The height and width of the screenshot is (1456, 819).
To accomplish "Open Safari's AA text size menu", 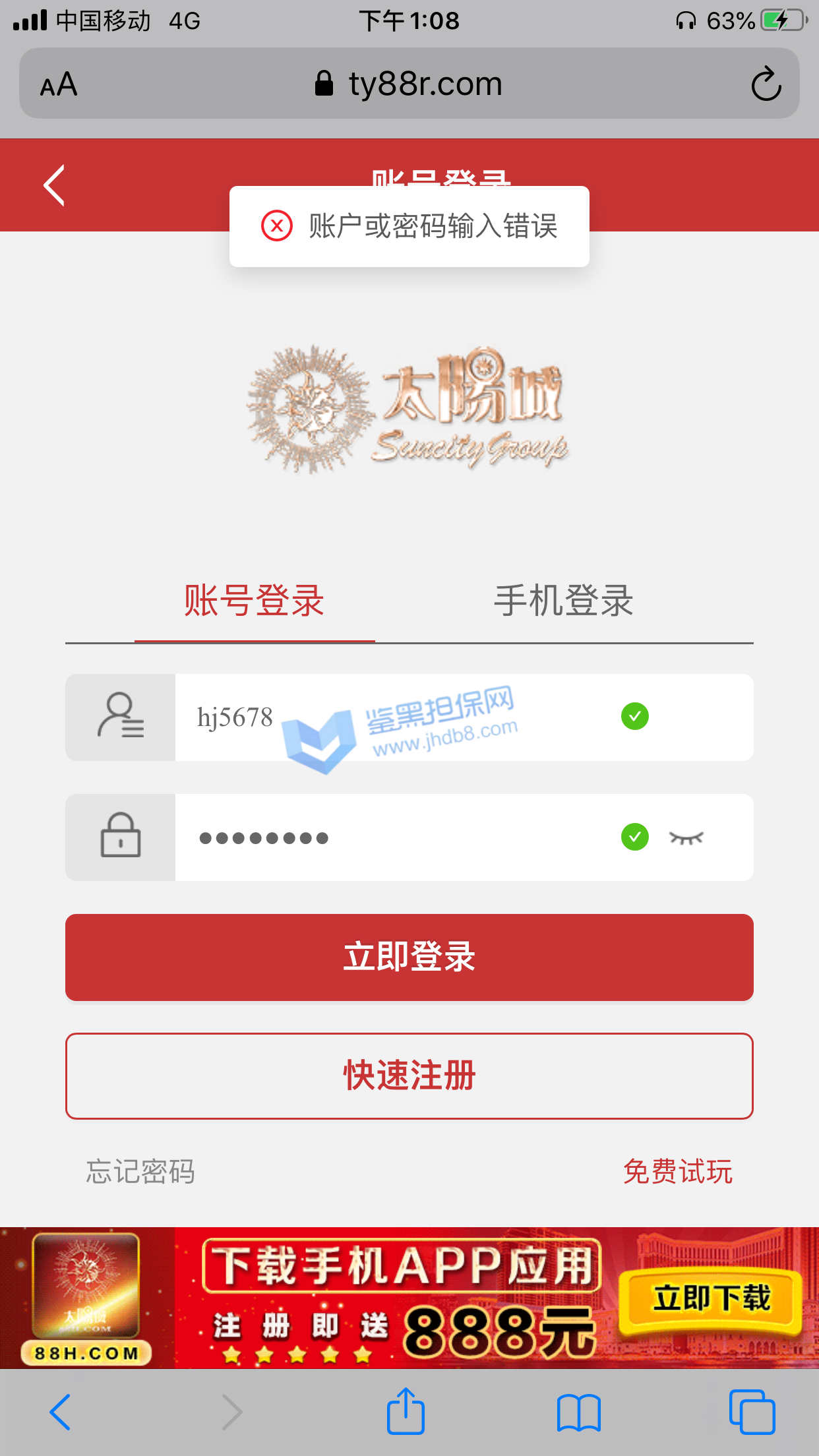I will (59, 84).
